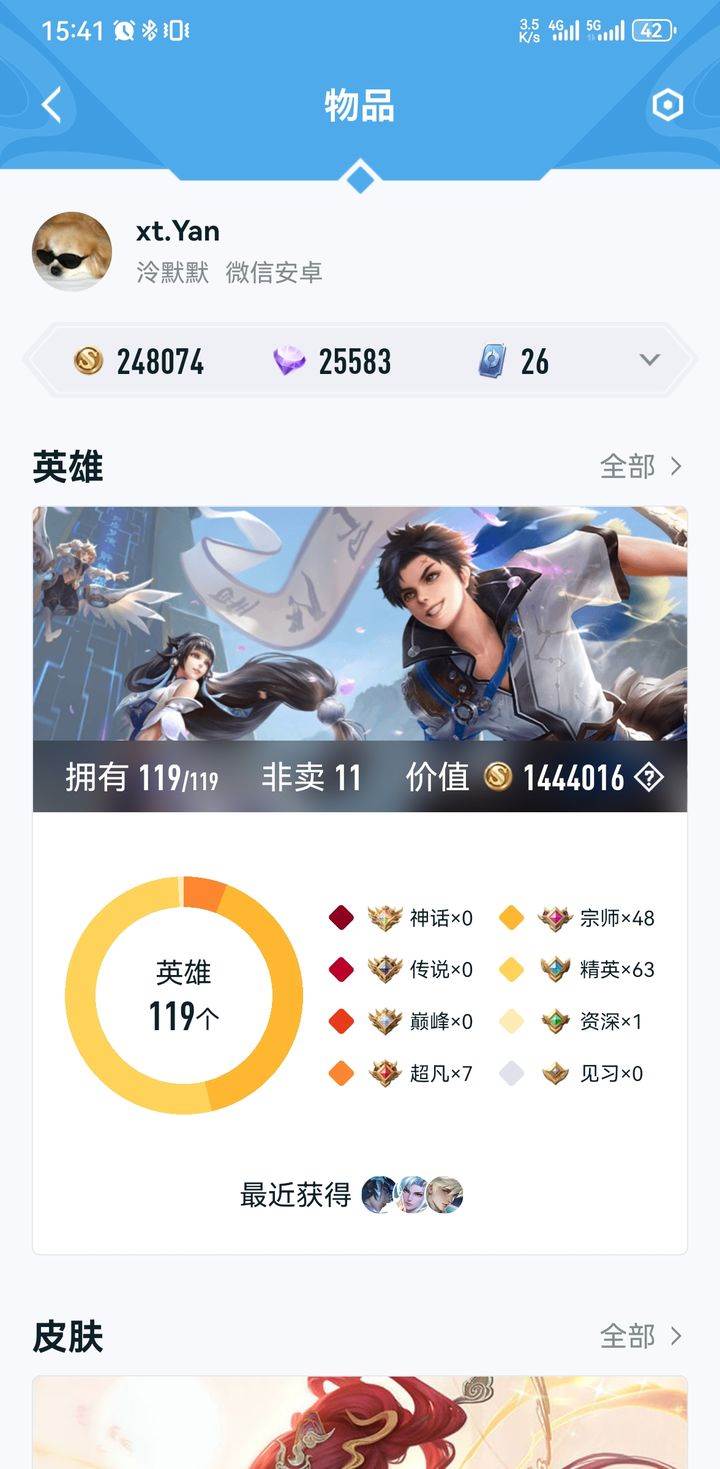This screenshot has height=1469, width=720.
Task: Open the 最近获得 recently obtained heroes
Action: pyautogui.click(x=410, y=1194)
